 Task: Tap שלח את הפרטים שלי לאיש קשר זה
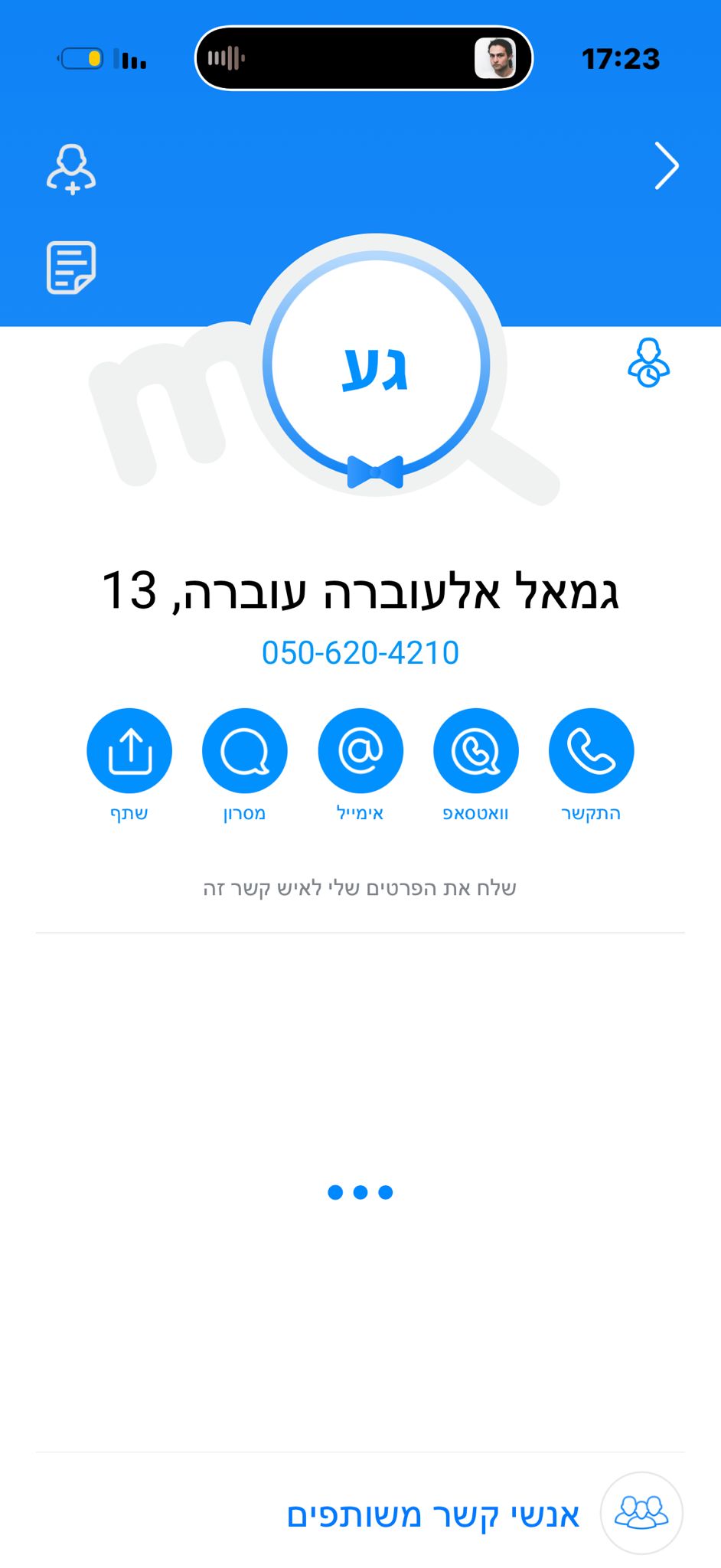tap(360, 888)
